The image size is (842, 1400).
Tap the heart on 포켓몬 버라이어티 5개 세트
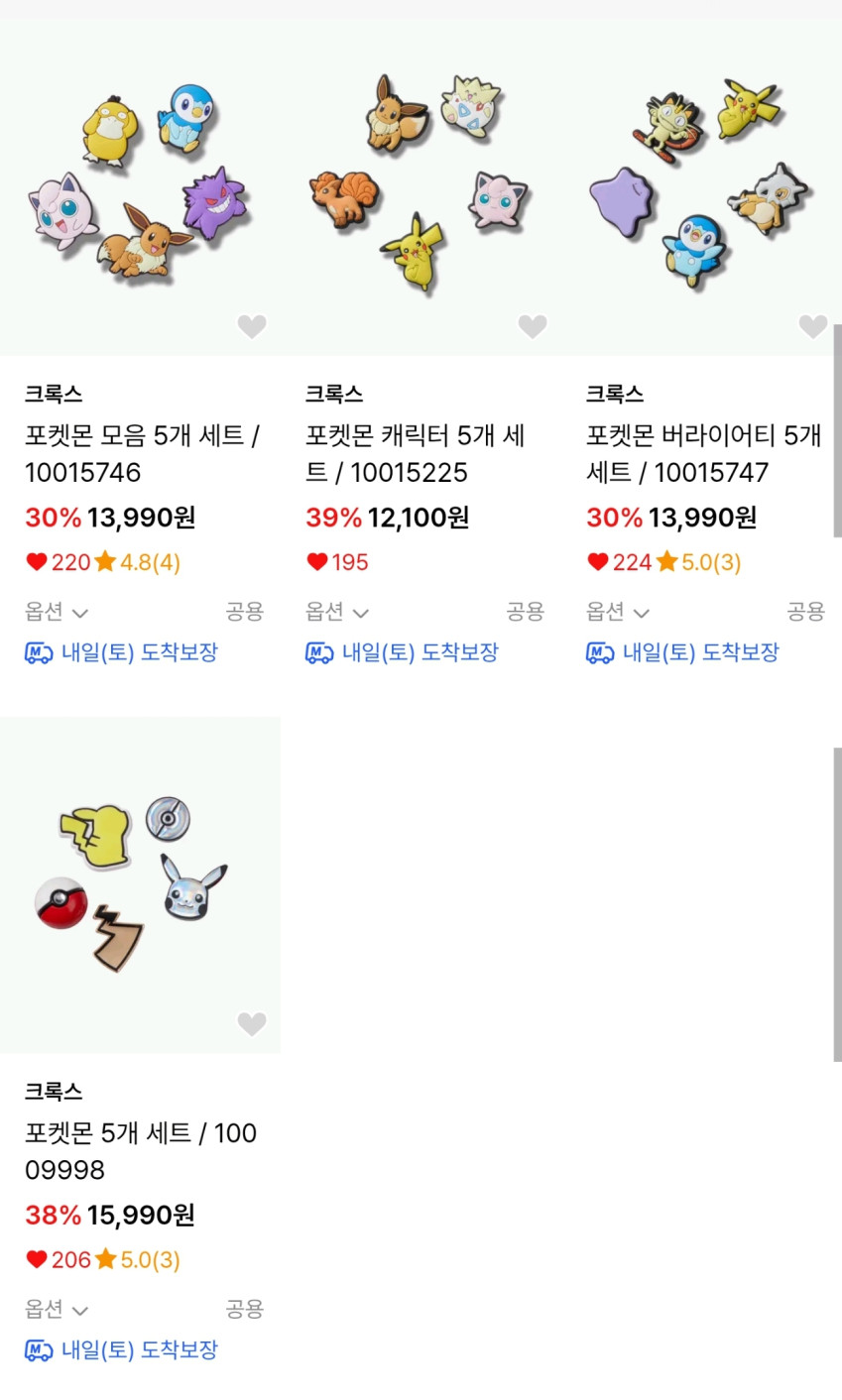pos(812,326)
